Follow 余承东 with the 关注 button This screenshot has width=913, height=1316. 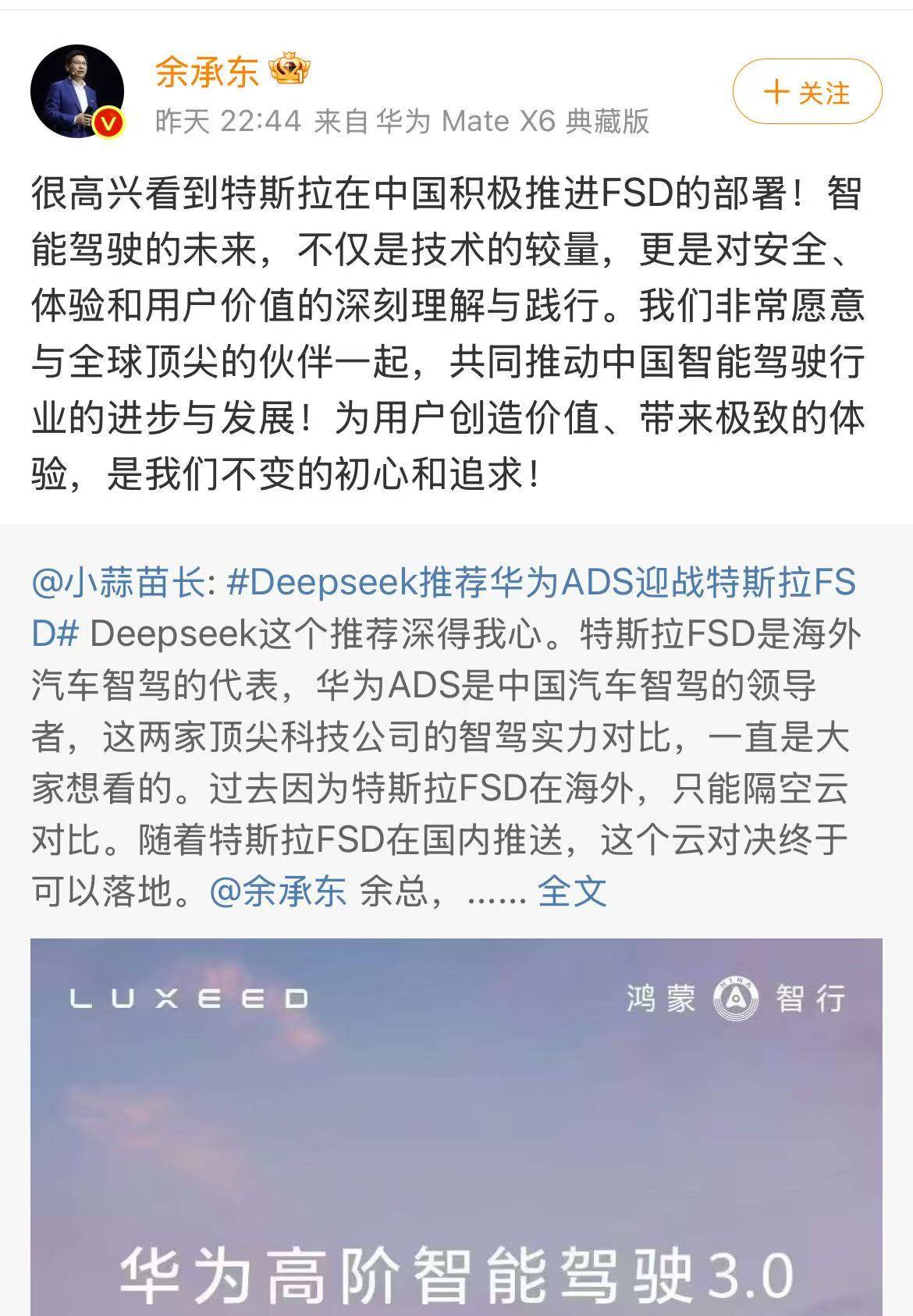click(807, 92)
